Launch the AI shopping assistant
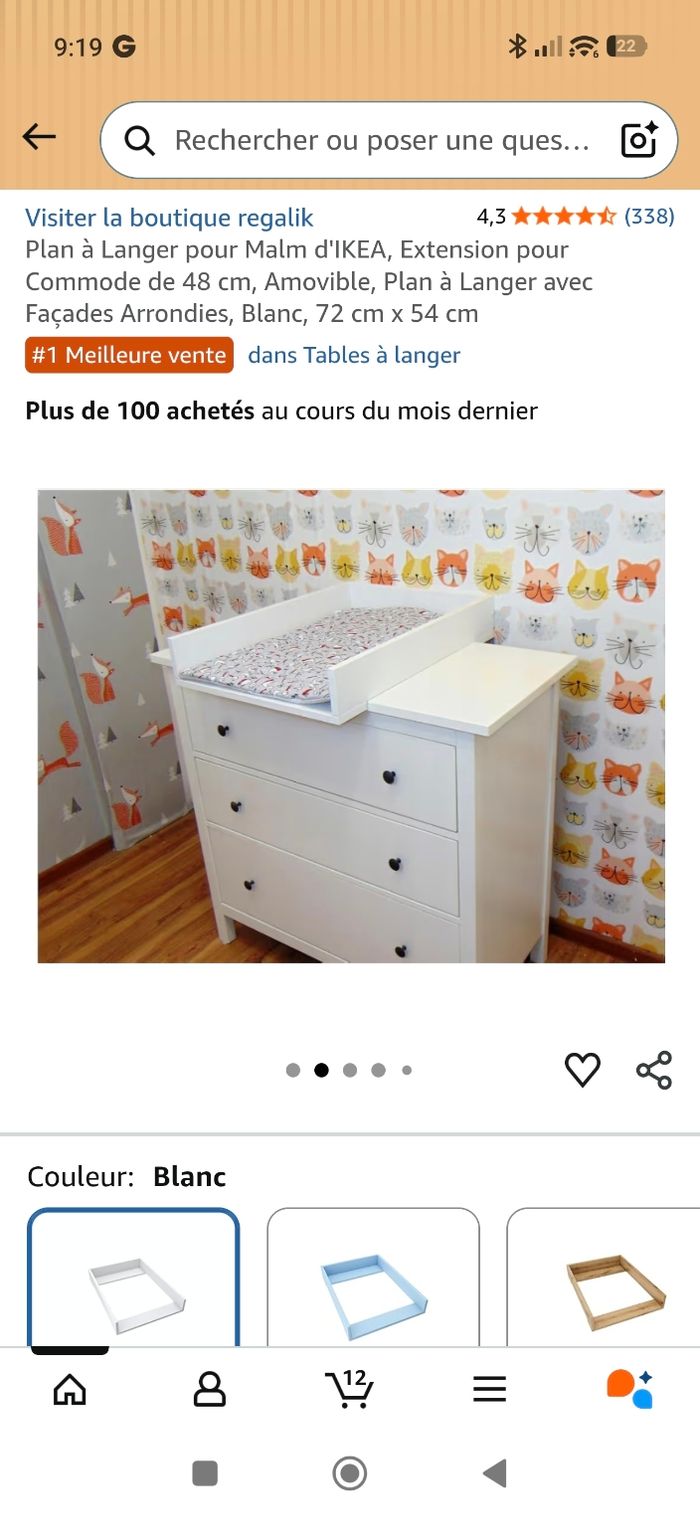The image size is (700, 1515). click(629, 1389)
